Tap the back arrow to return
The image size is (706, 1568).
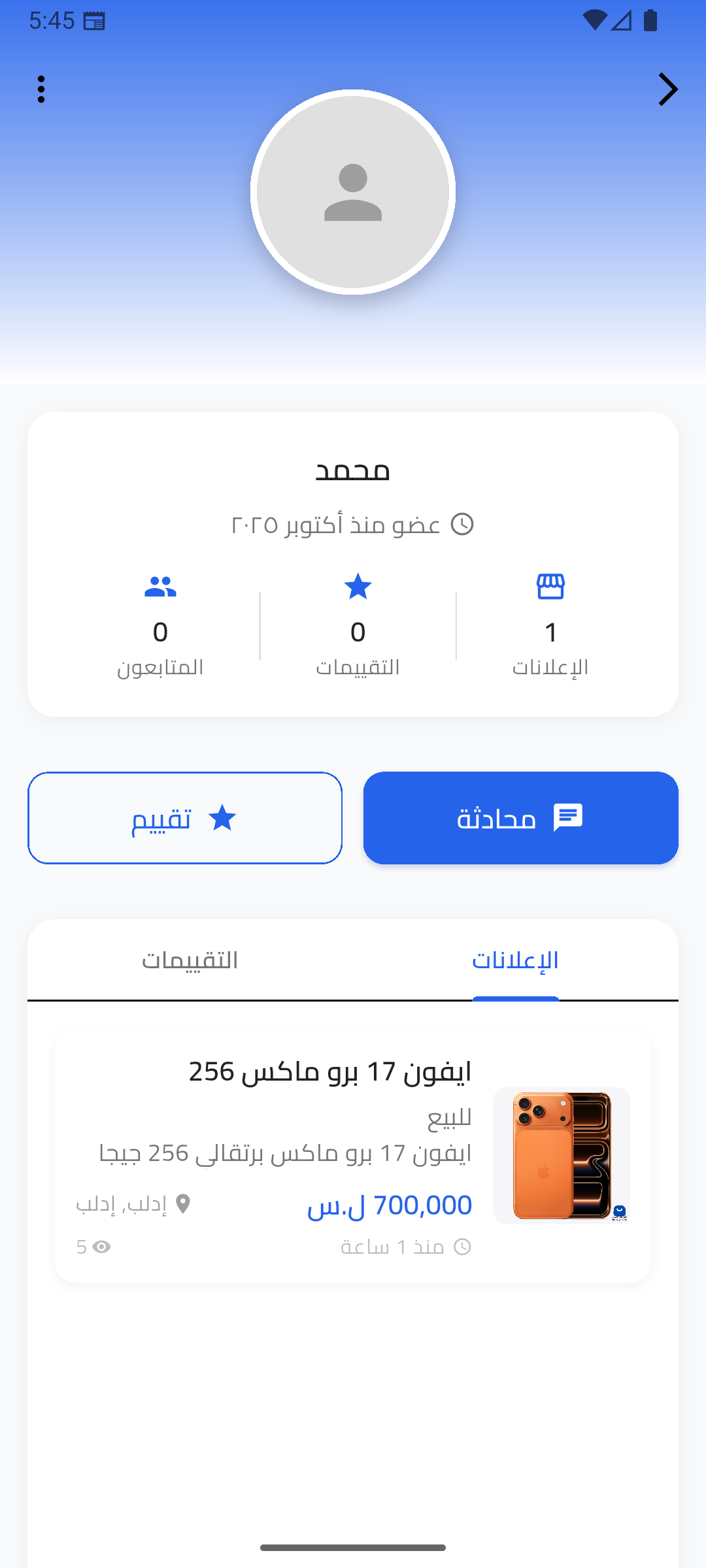click(666, 89)
